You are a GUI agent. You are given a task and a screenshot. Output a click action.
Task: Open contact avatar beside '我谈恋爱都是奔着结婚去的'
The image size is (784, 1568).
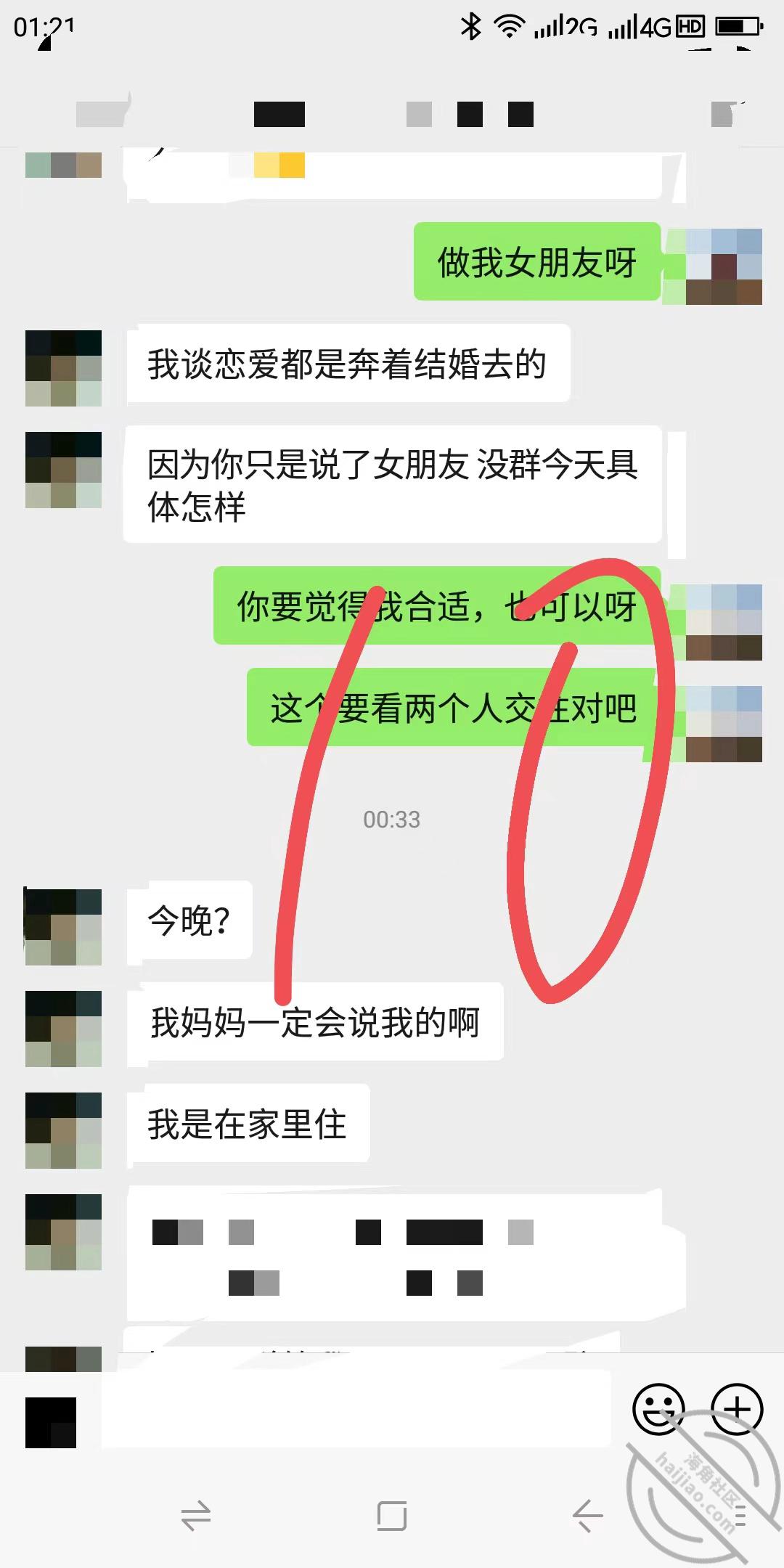(63, 368)
